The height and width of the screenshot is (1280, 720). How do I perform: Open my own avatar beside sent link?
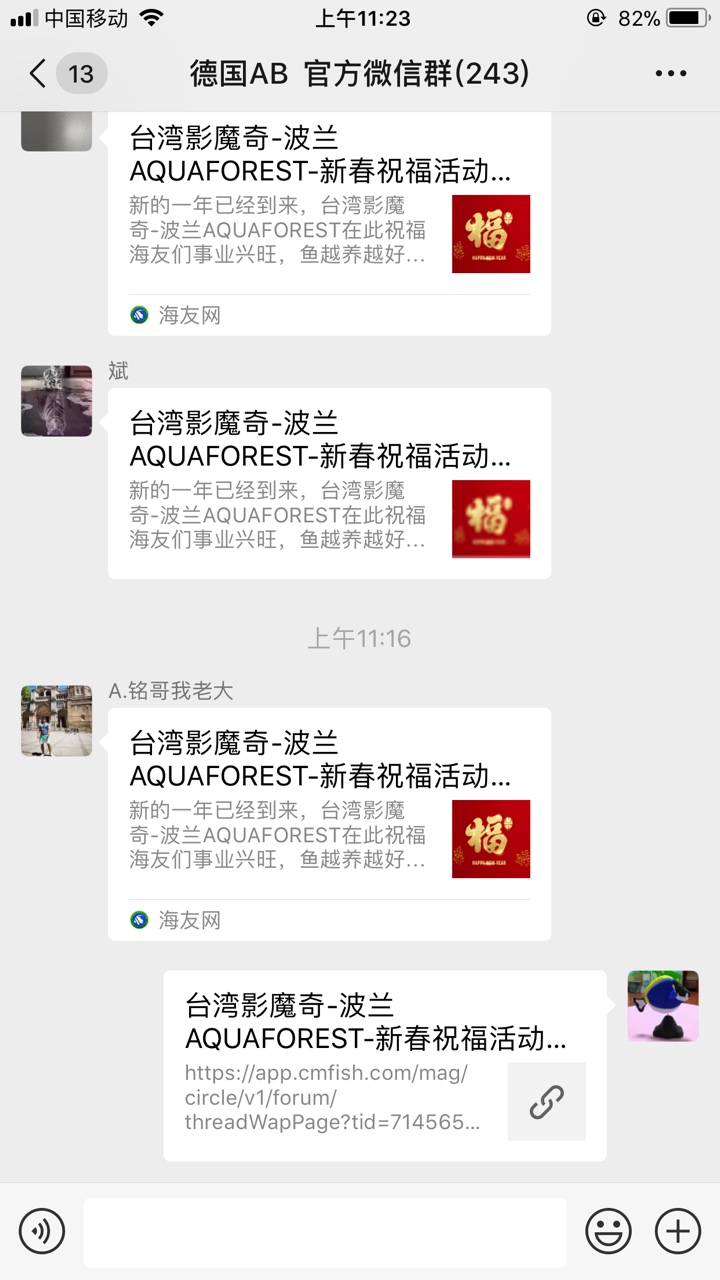[662, 1006]
